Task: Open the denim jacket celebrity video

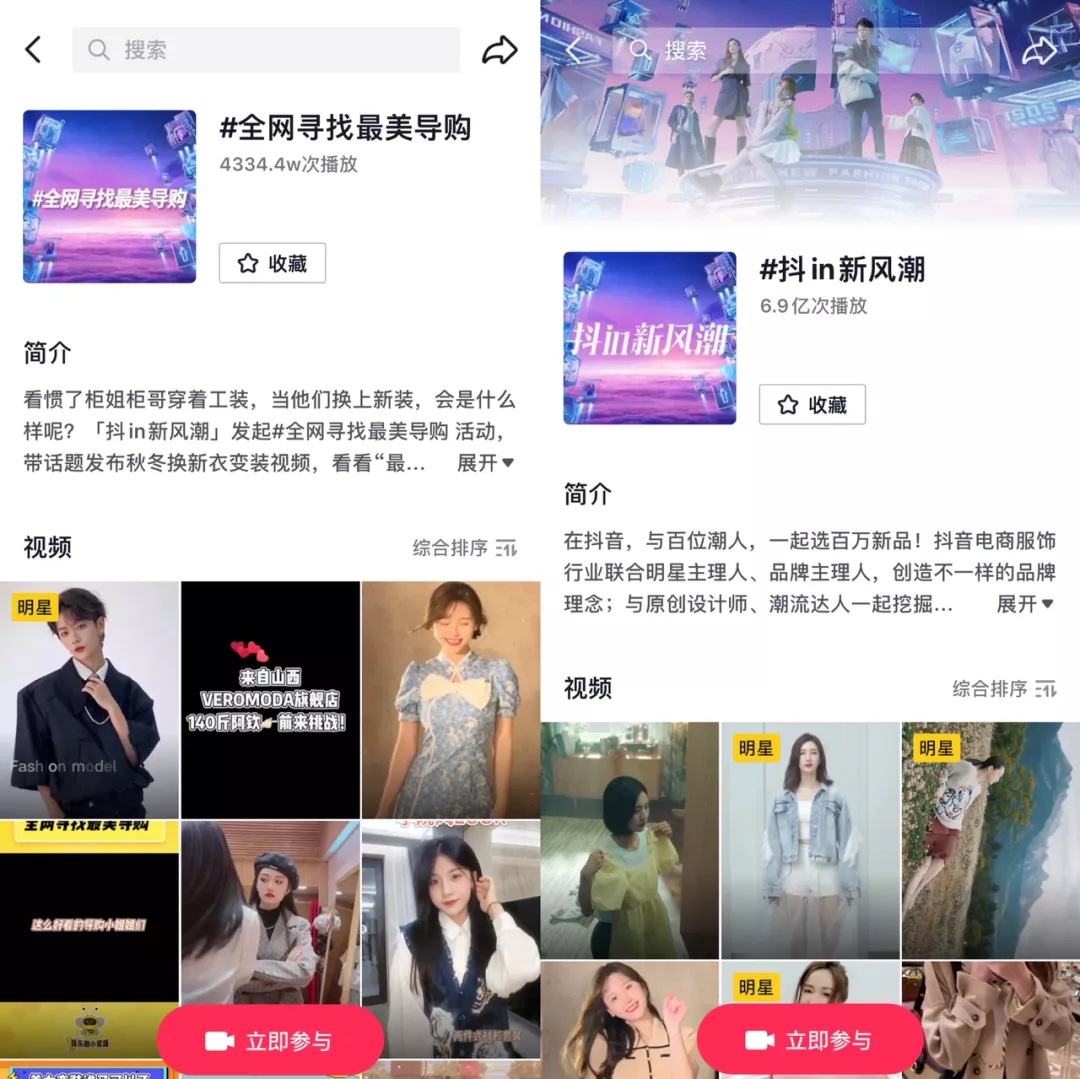Action: click(x=810, y=840)
